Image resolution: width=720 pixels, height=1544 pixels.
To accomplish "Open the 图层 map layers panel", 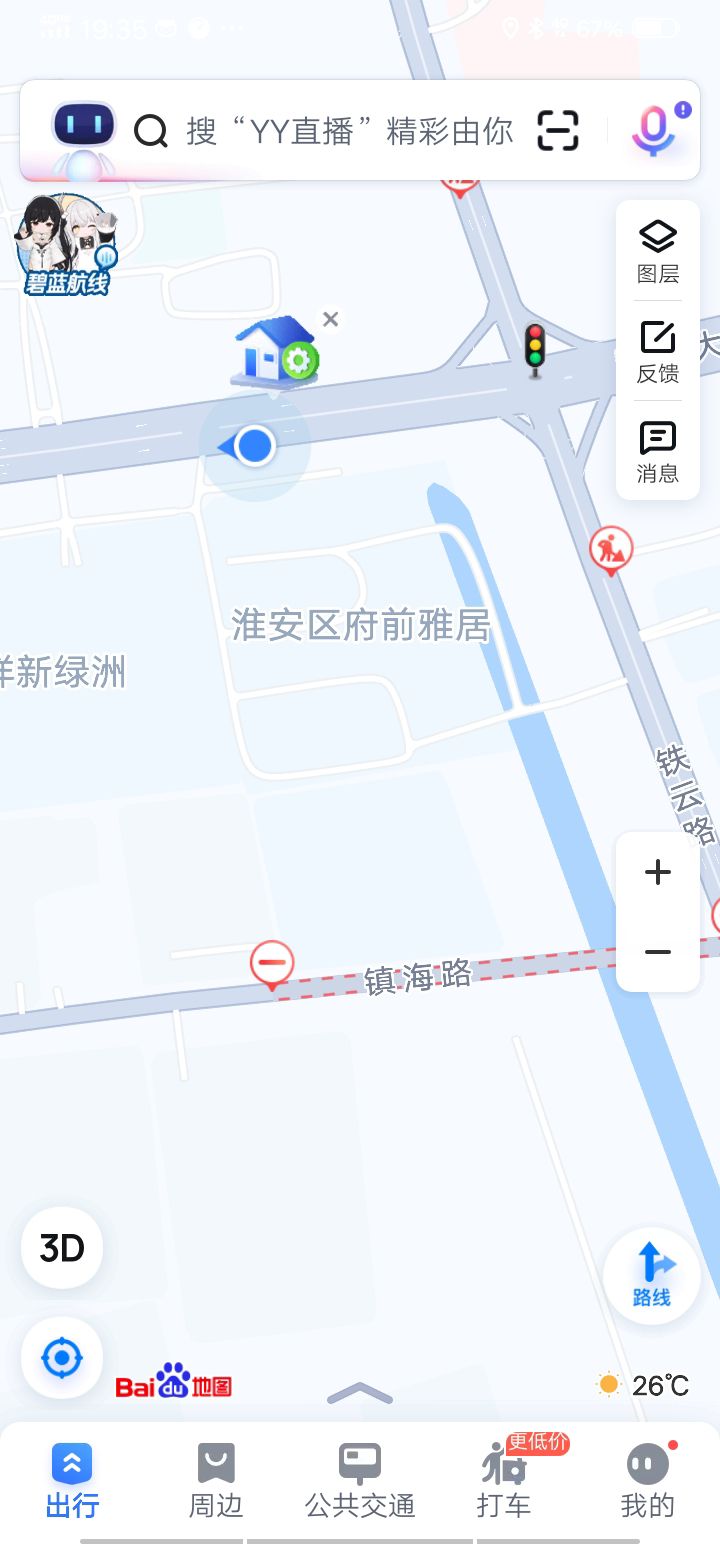I will click(657, 252).
